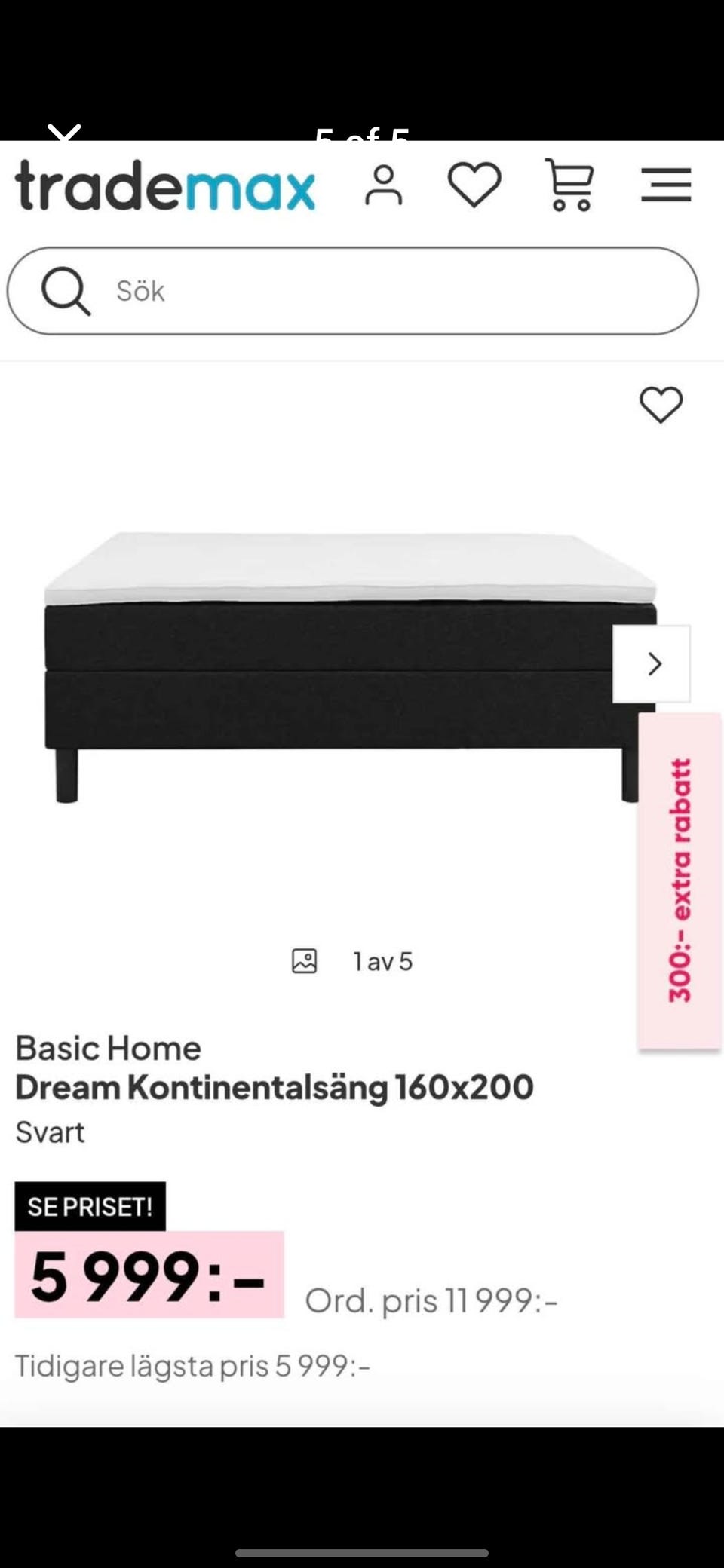This screenshot has width=724, height=1568.
Task: Select the '5 of 5' page indicator
Action: pos(362,134)
